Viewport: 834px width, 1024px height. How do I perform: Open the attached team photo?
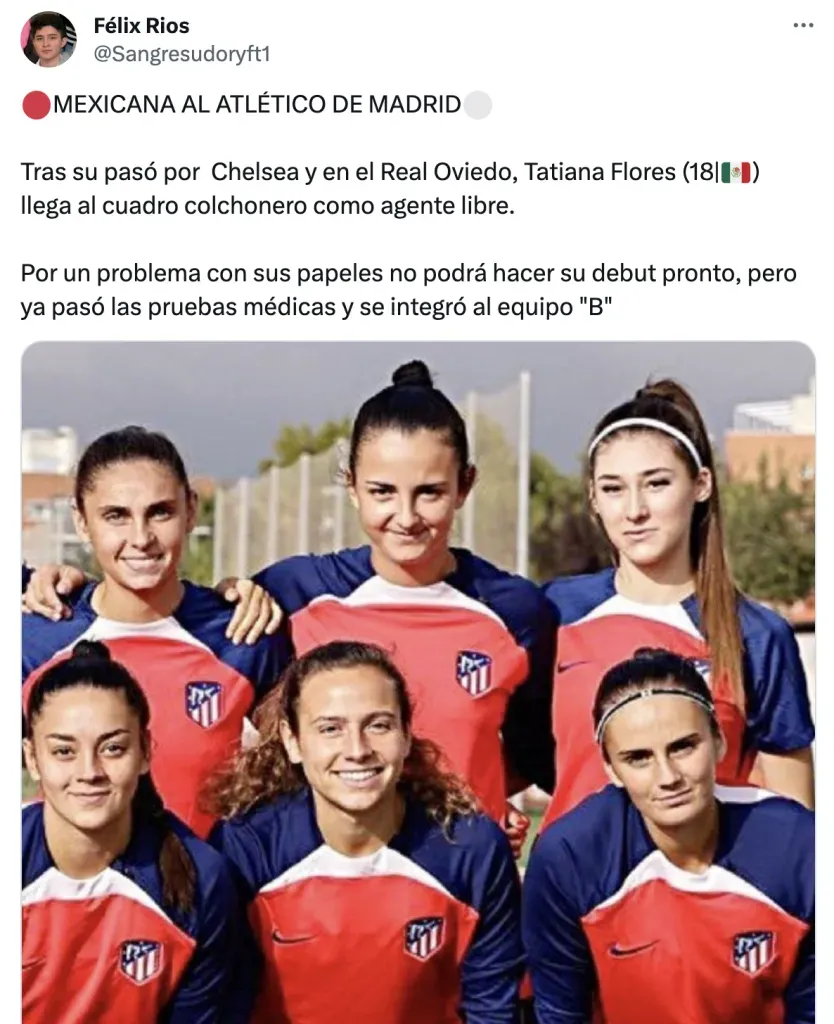click(x=418, y=682)
